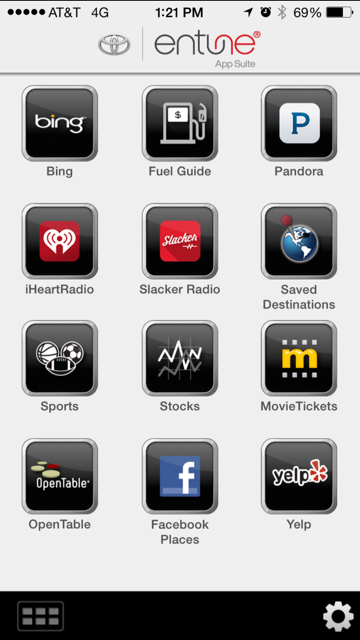Screen dimensions: 360x640
Task: Launch Fuel Guide
Action: (180, 123)
